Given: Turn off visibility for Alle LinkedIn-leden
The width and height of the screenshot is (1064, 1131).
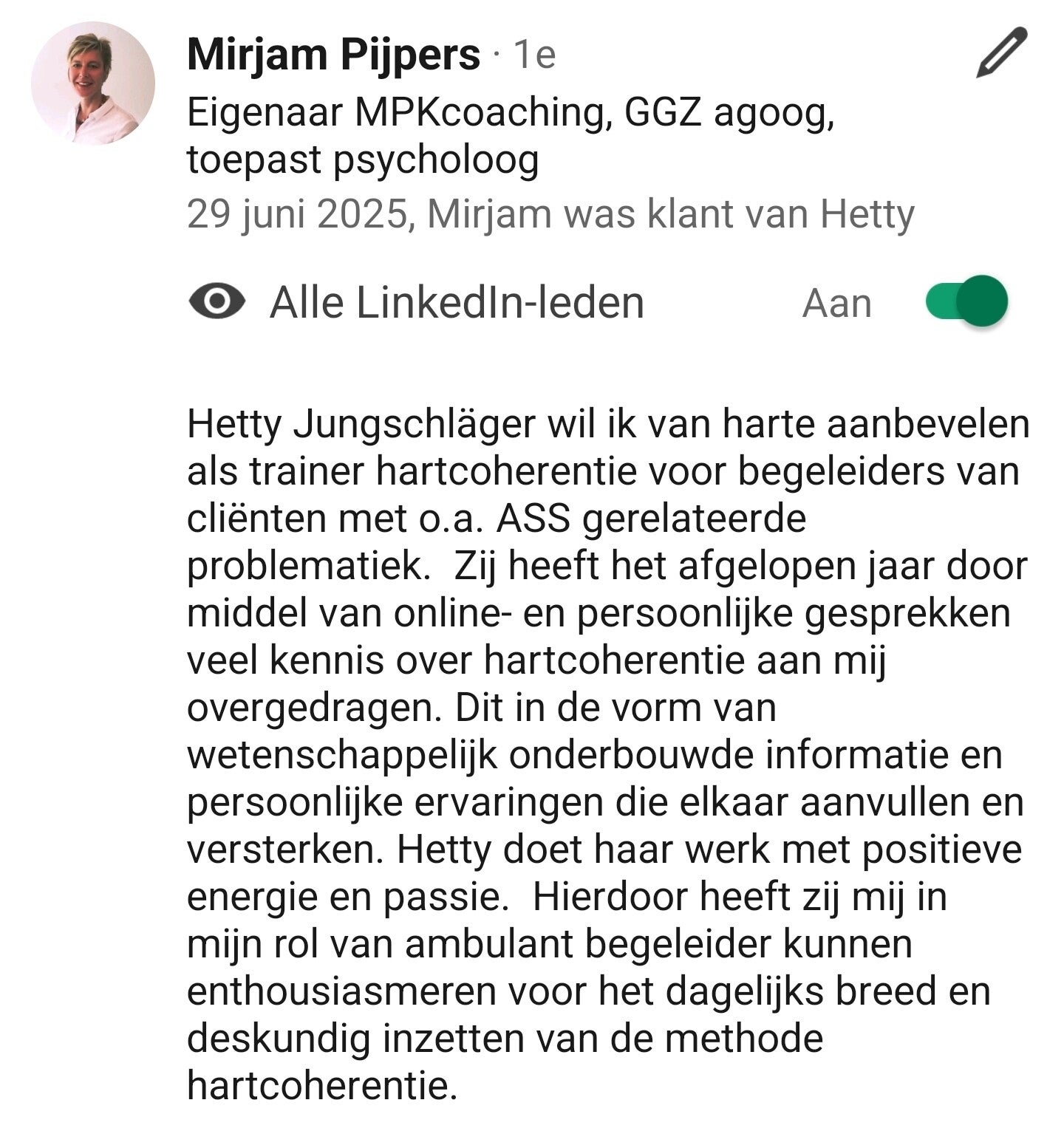Looking at the screenshot, I should pos(967,301).
